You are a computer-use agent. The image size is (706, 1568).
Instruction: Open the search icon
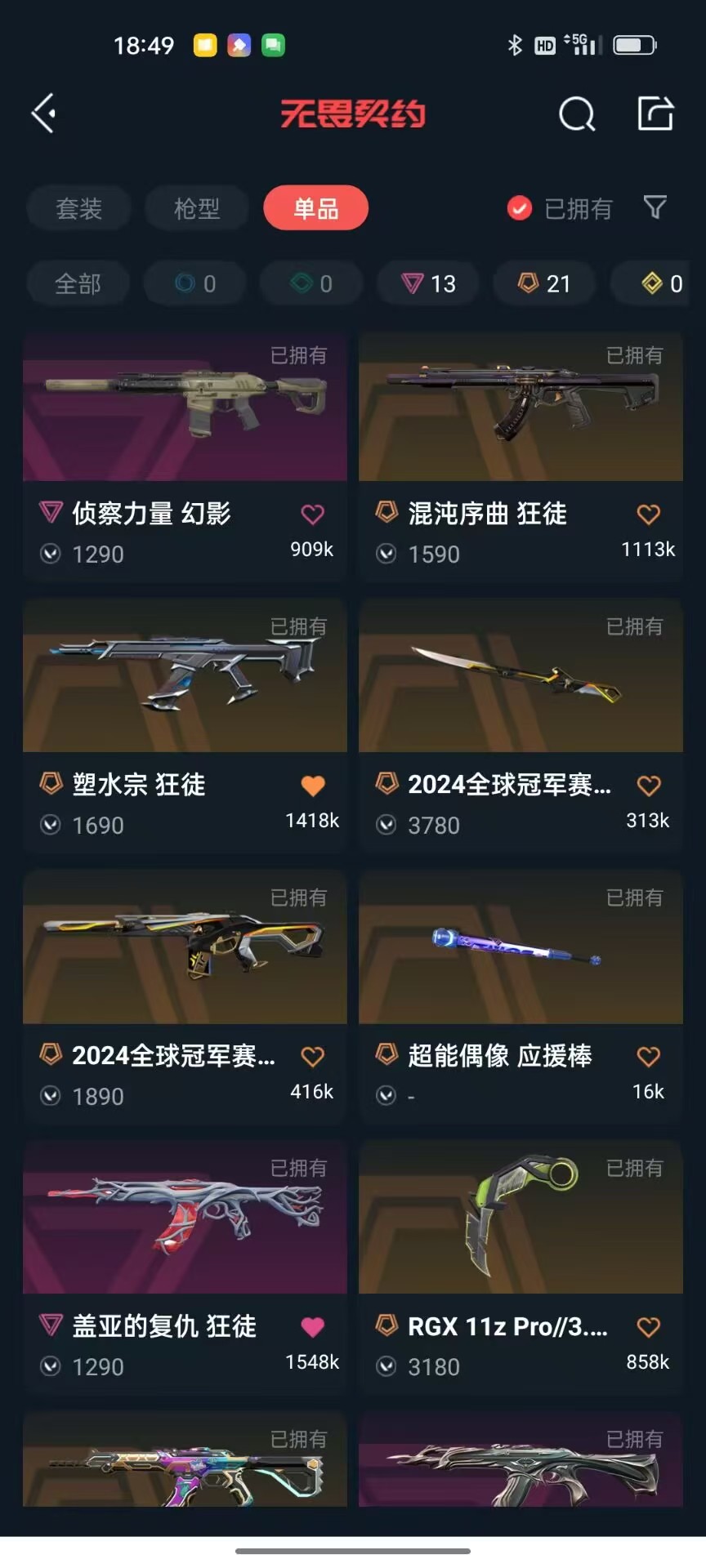tap(577, 114)
